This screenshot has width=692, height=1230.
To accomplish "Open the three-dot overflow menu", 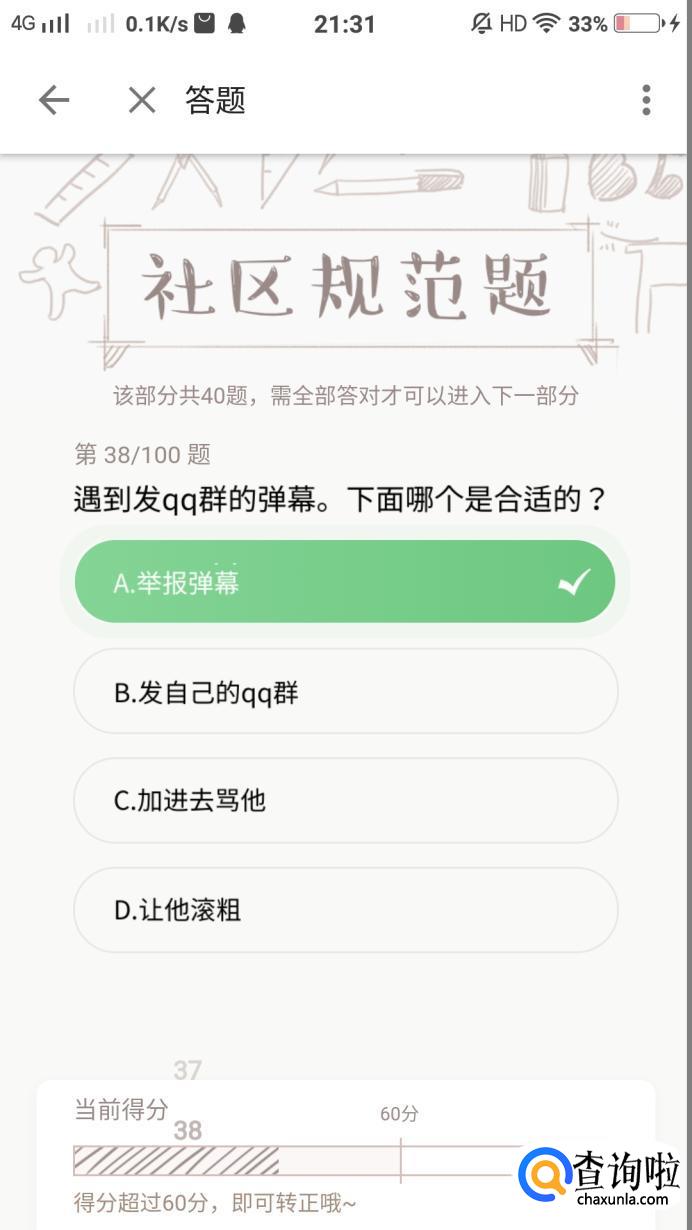I will click(646, 100).
